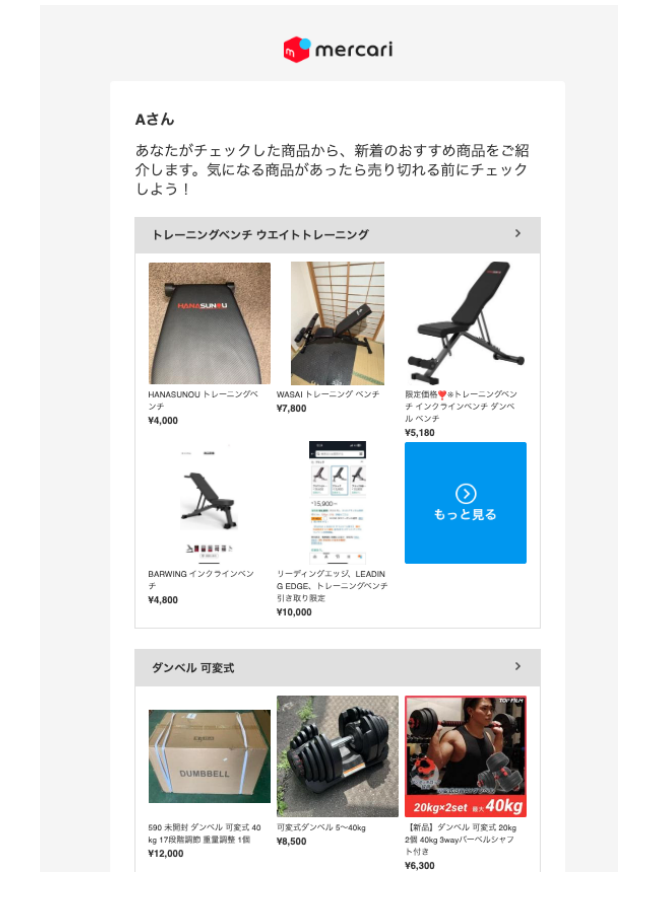Image resolution: width=655 pixels, height=909 pixels.
Task: View the WASAI トレーニングベンチ listing
Action: tap(337, 323)
